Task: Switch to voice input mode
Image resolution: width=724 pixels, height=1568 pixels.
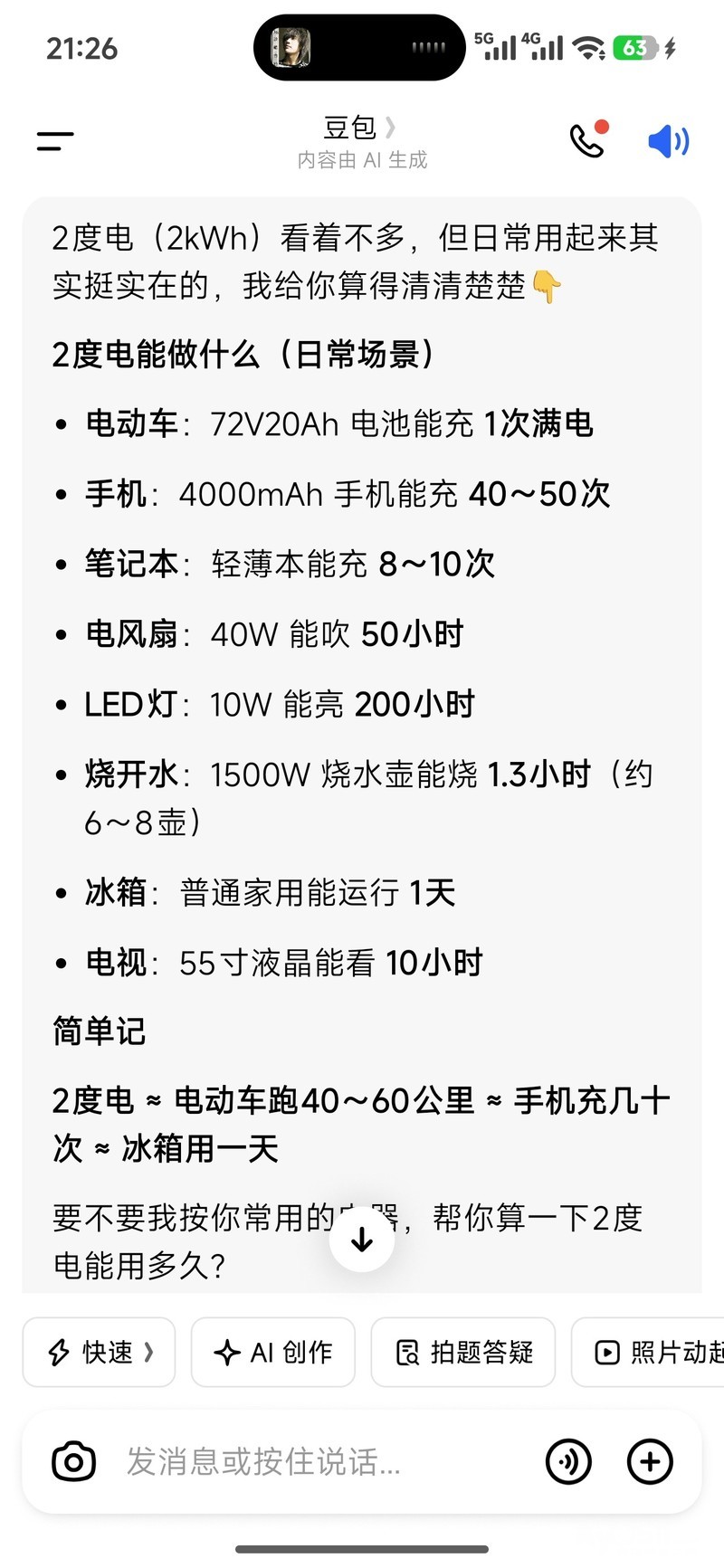Action: (568, 1461)
